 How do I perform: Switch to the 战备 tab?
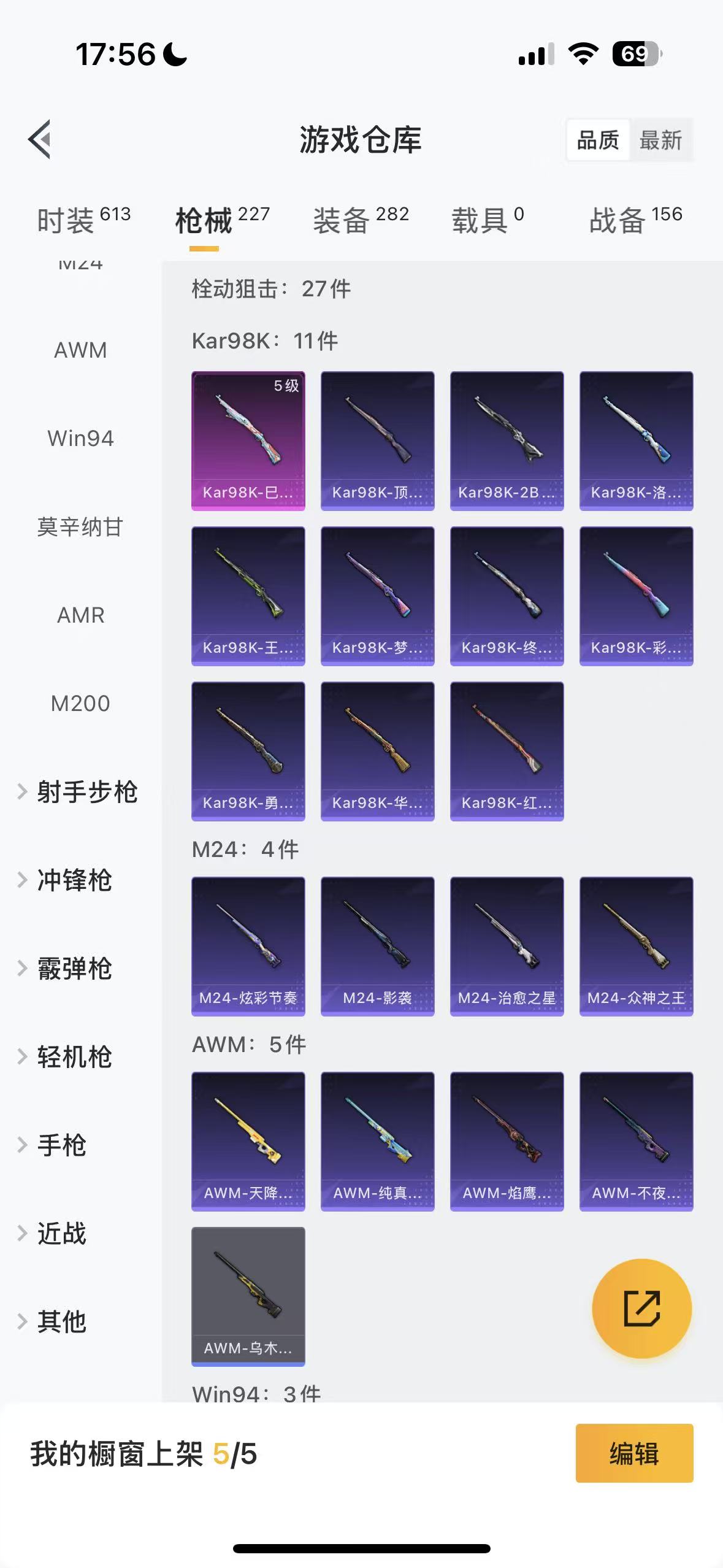(635, 220)
